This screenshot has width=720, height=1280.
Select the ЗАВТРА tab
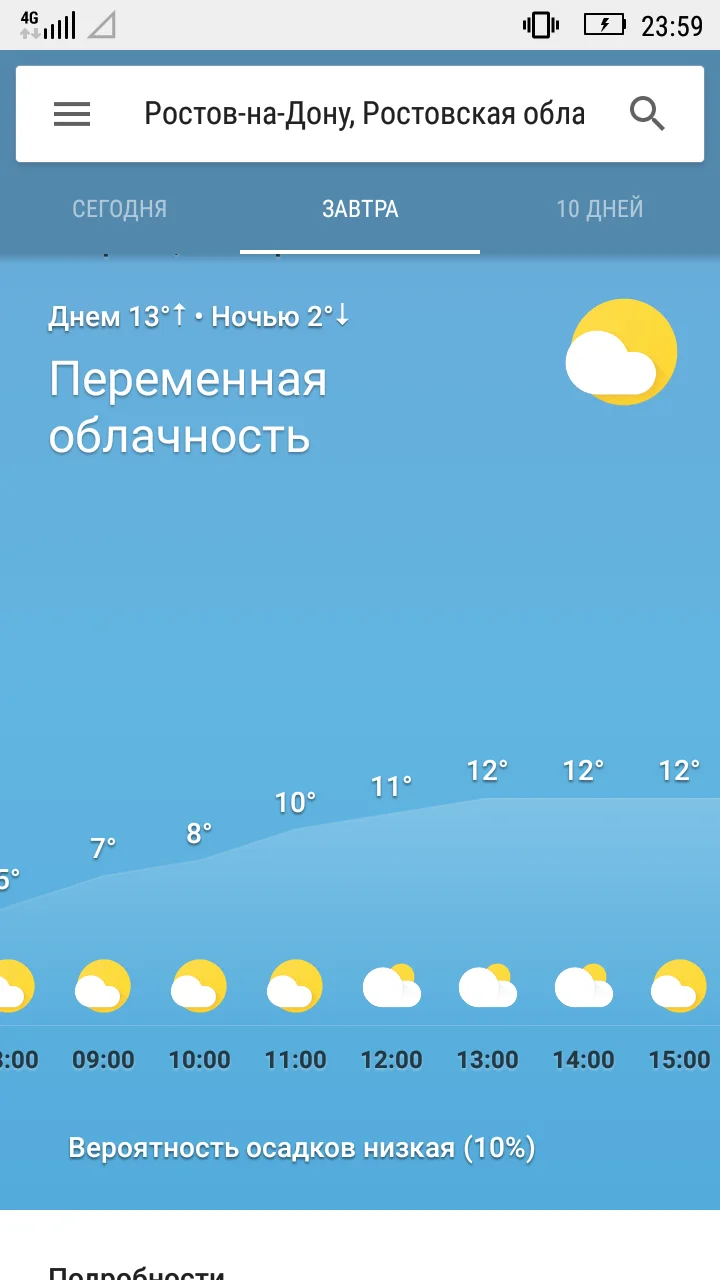pos(359,209)
